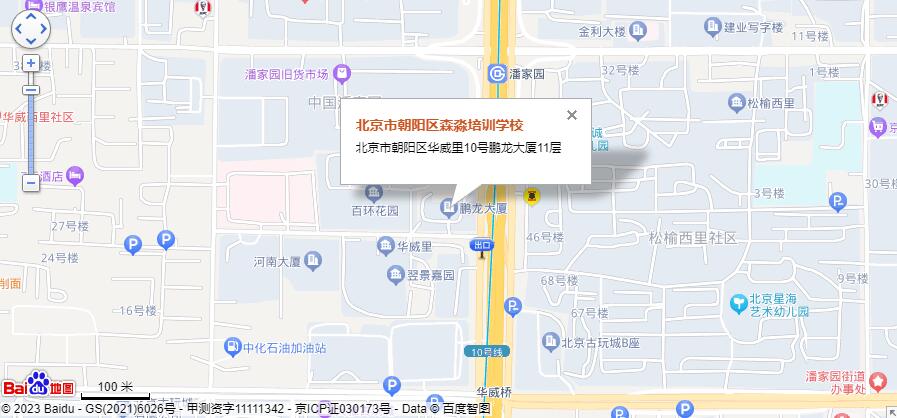The height and width of the screenshot is (418, 897).
Task: Open the Baidu 地图 logo link
Action: [38, 385]
